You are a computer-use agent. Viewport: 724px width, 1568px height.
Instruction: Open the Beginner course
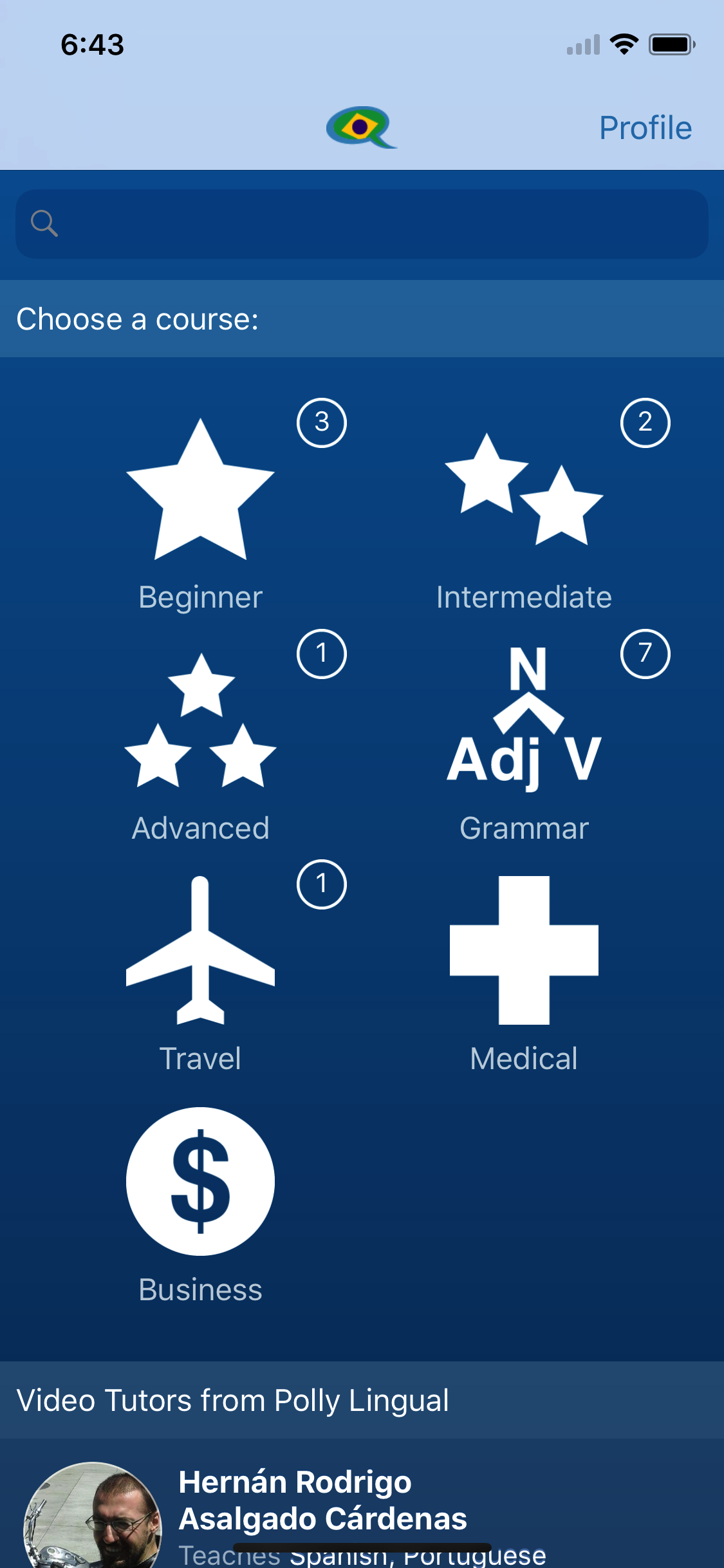pos(200,509)
